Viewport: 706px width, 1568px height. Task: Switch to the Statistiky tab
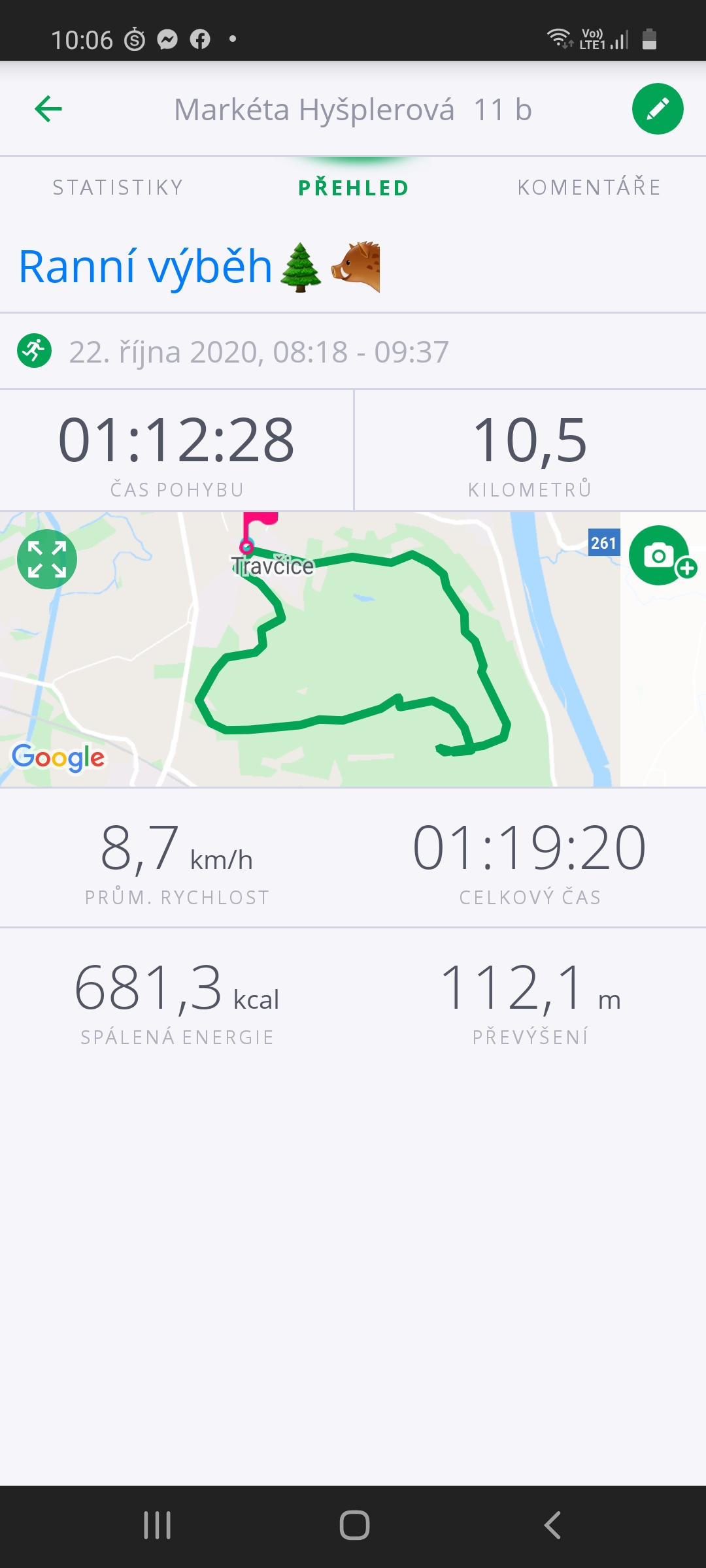point(118,188)
